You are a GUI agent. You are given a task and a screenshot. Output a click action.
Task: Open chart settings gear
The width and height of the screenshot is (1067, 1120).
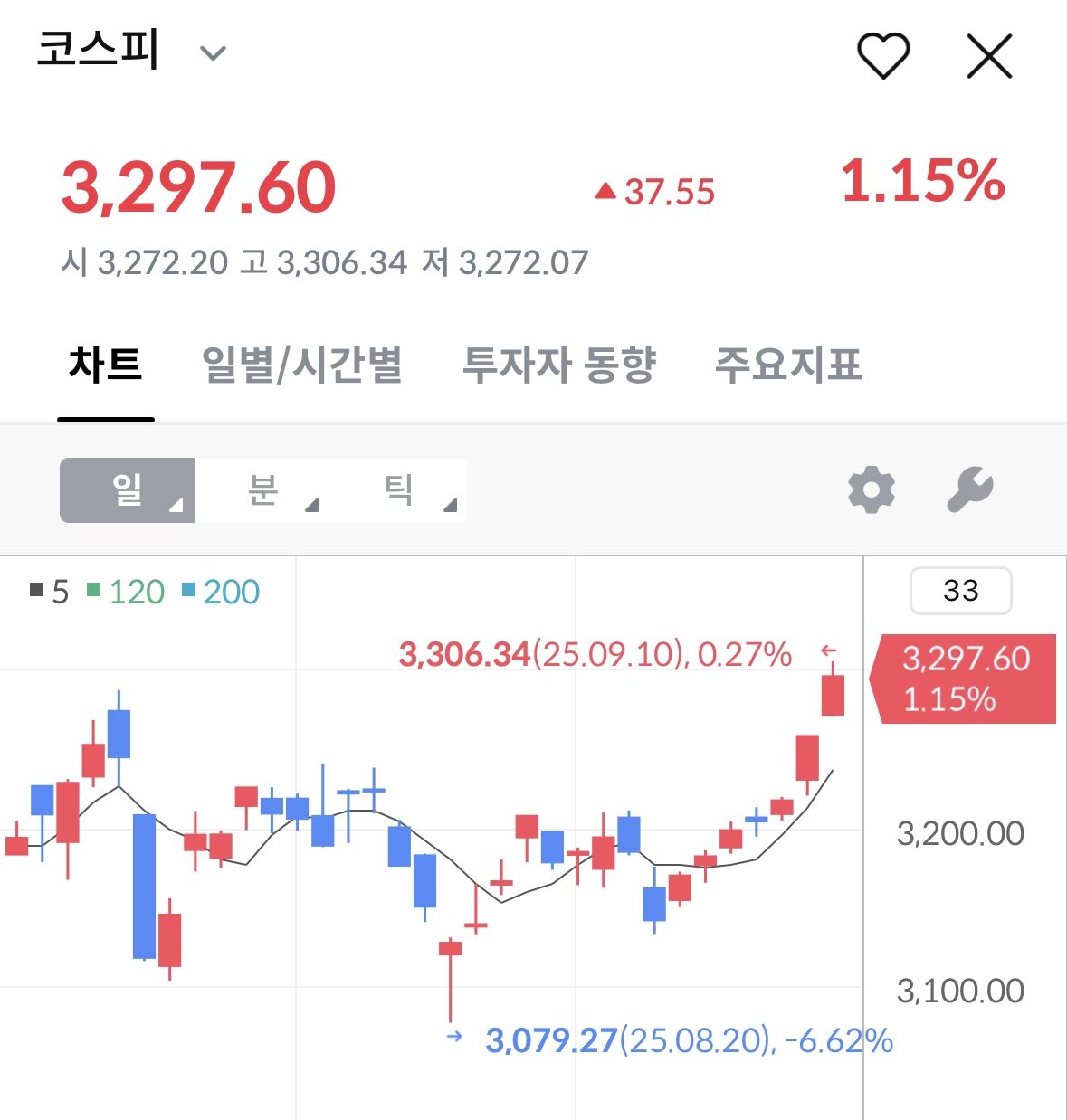tap(872, 490)
